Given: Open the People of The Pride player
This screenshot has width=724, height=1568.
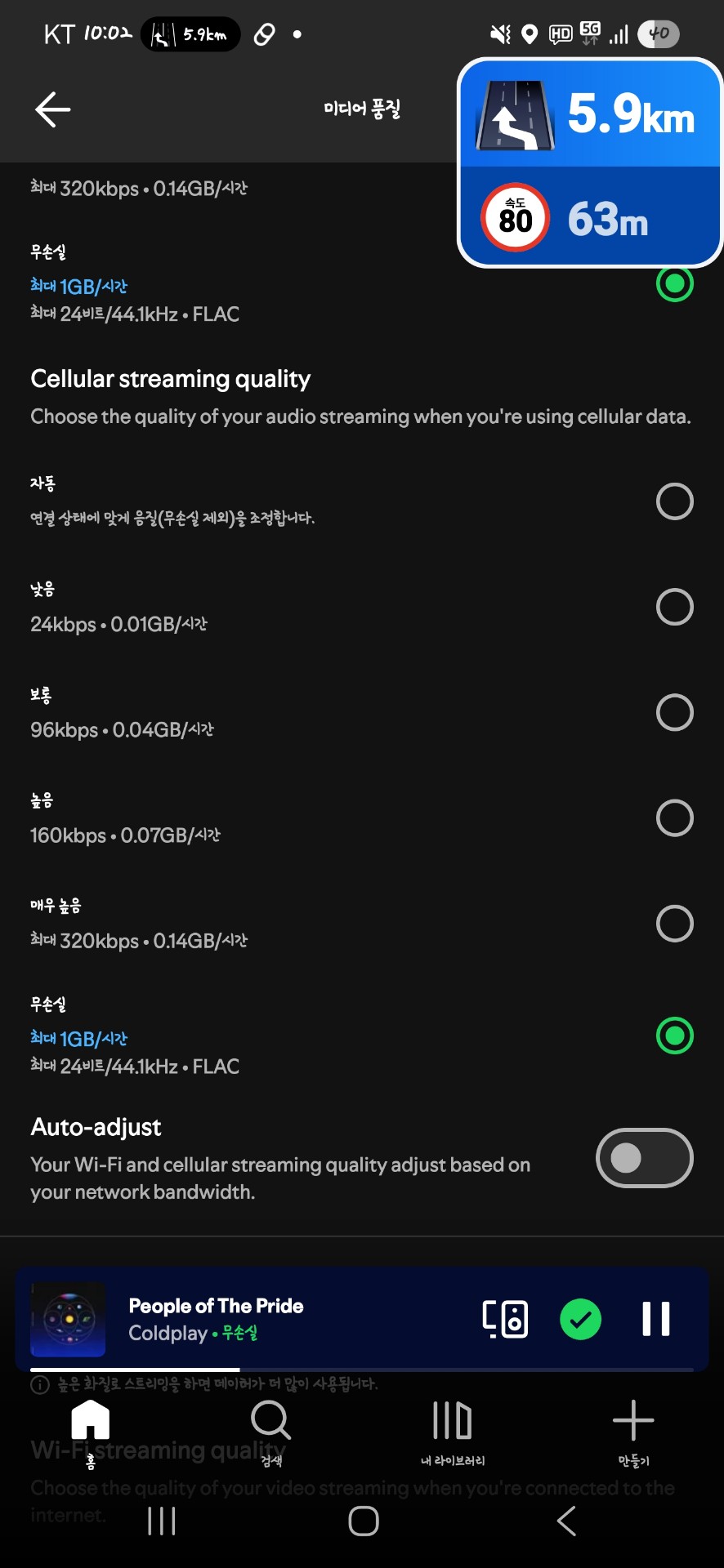Looking at the screenshot, I should [x=245, y=1319].
